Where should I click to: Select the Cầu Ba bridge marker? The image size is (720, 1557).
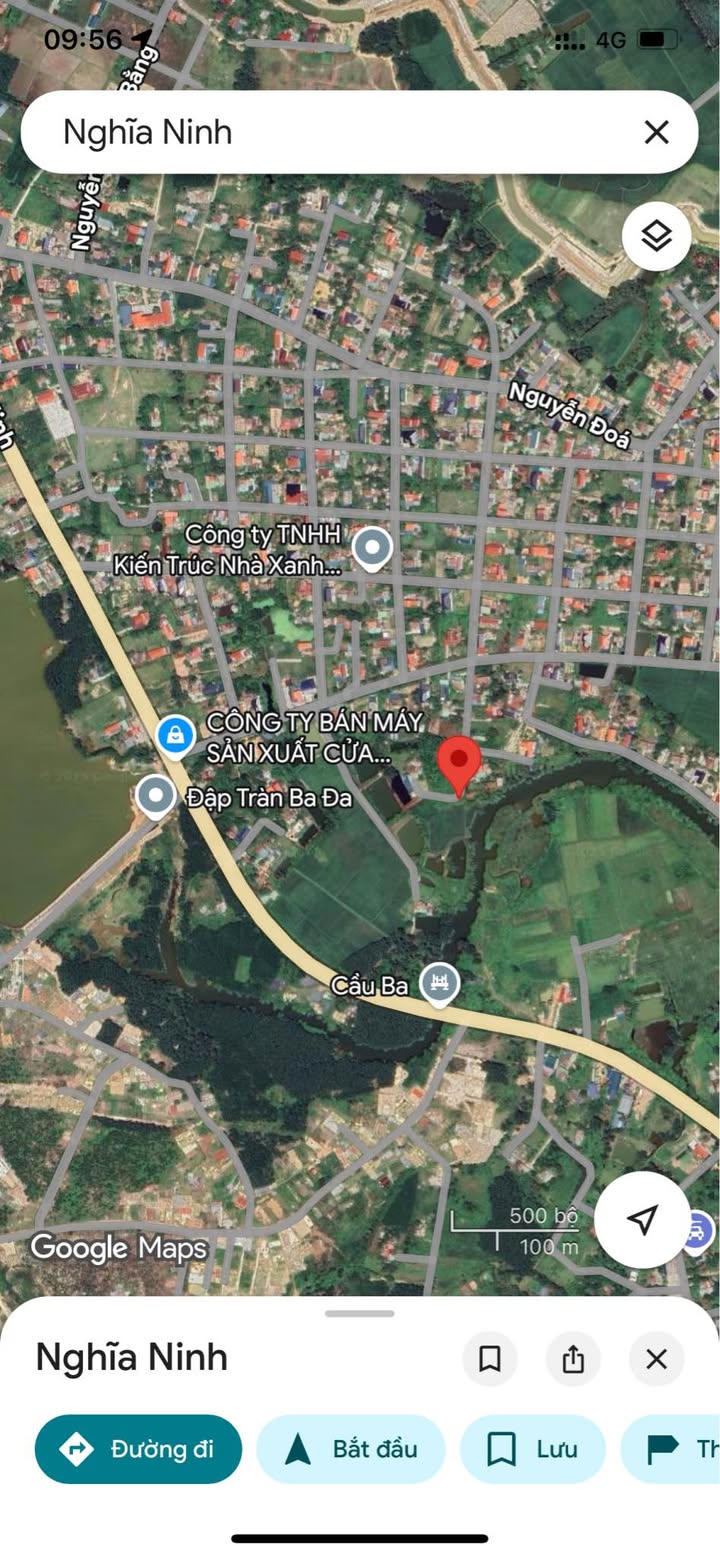438,984
